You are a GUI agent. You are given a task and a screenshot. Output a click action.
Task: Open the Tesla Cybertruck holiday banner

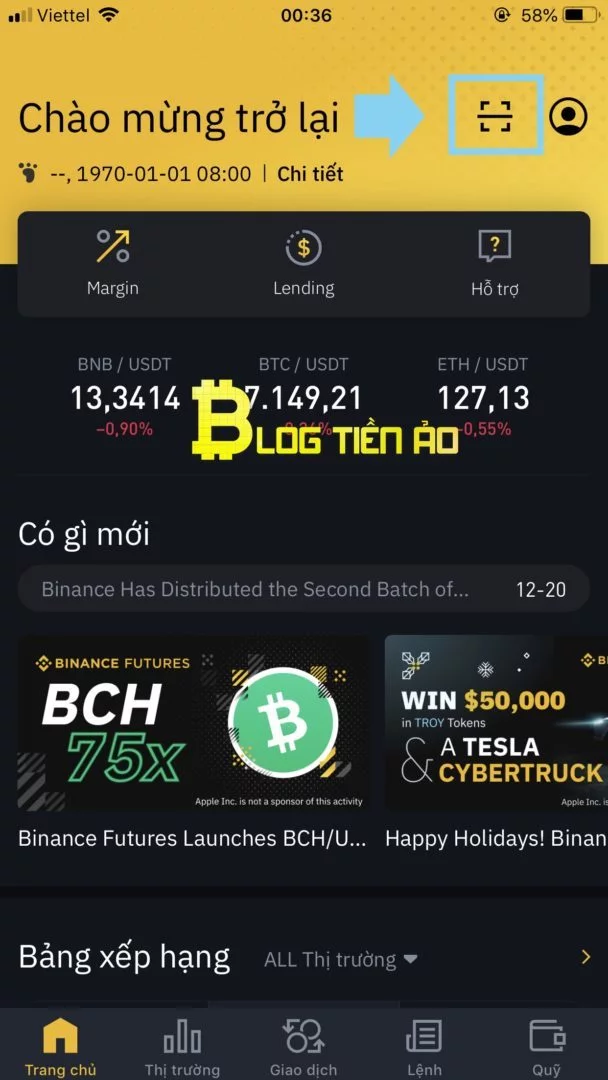tap(496, 722)
